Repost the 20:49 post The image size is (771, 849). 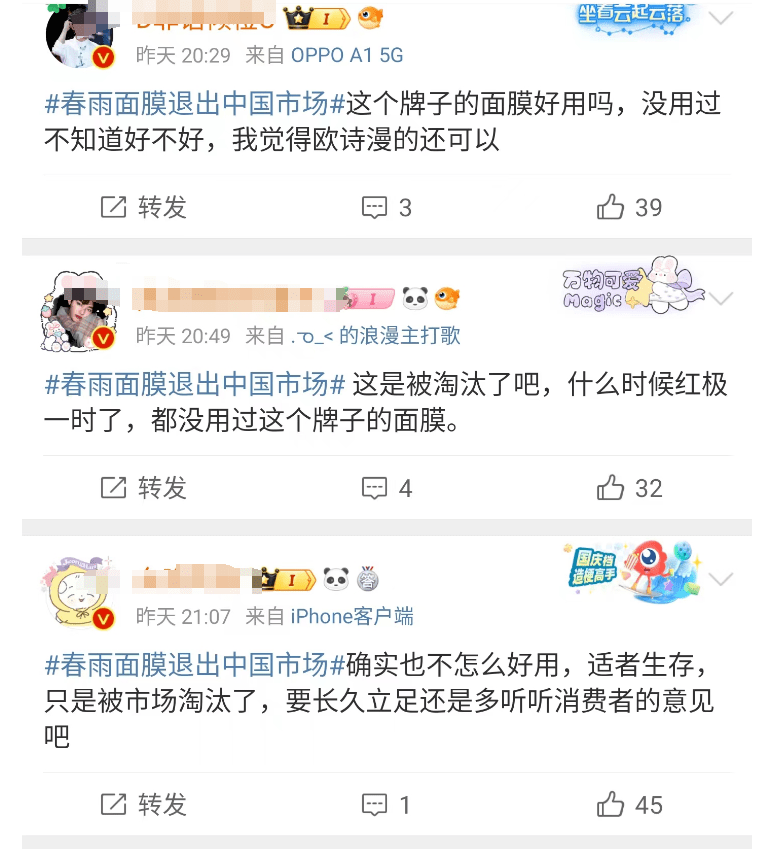(x=144, y=488)
